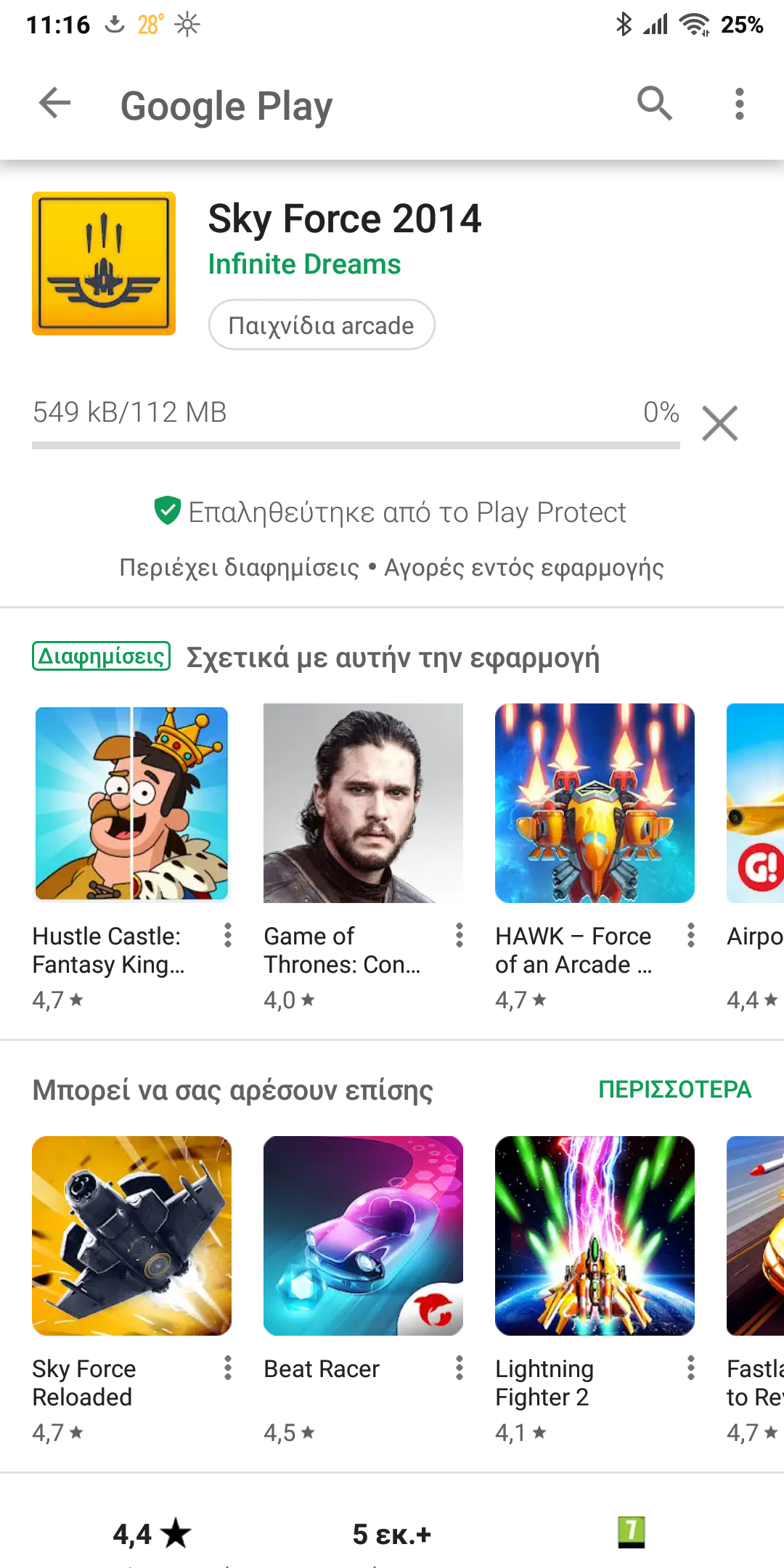Open Sky Force Reloaded app card
This screenshot has height=1568, width=784.
coord(131,1236)
